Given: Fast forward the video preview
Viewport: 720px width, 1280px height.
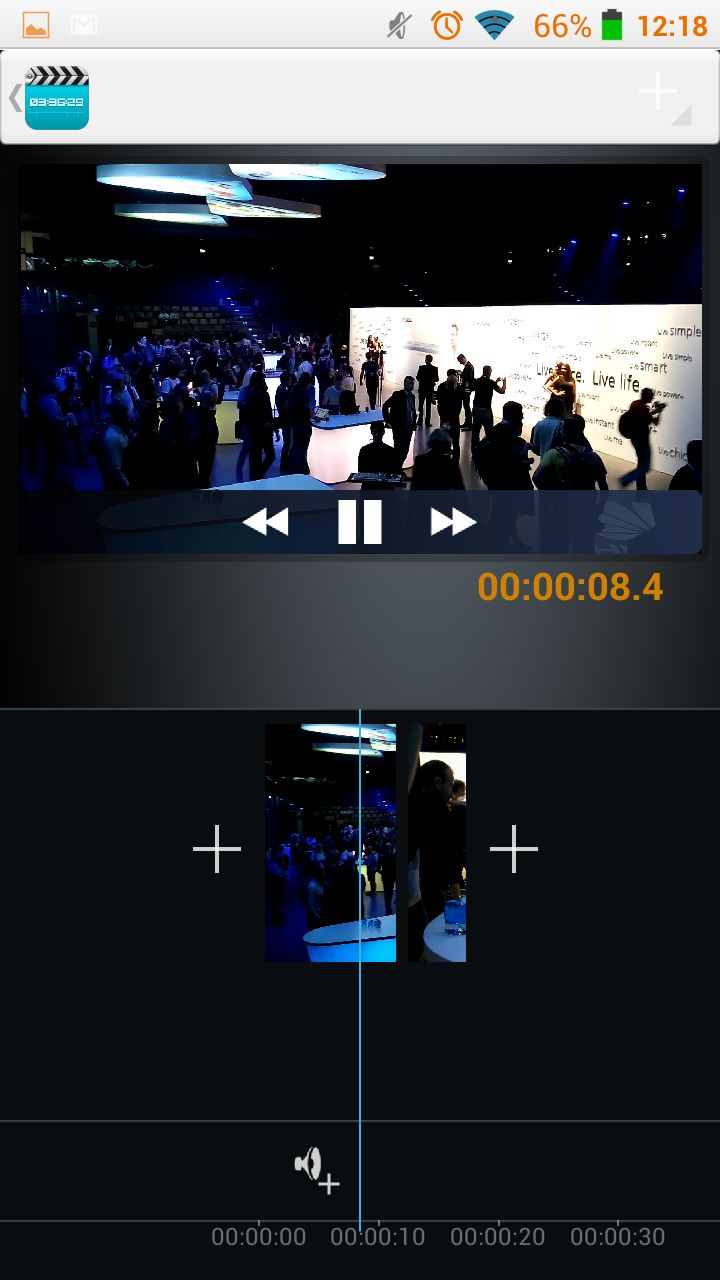Looking at the screenshot, I should click(x=453, y=521).
